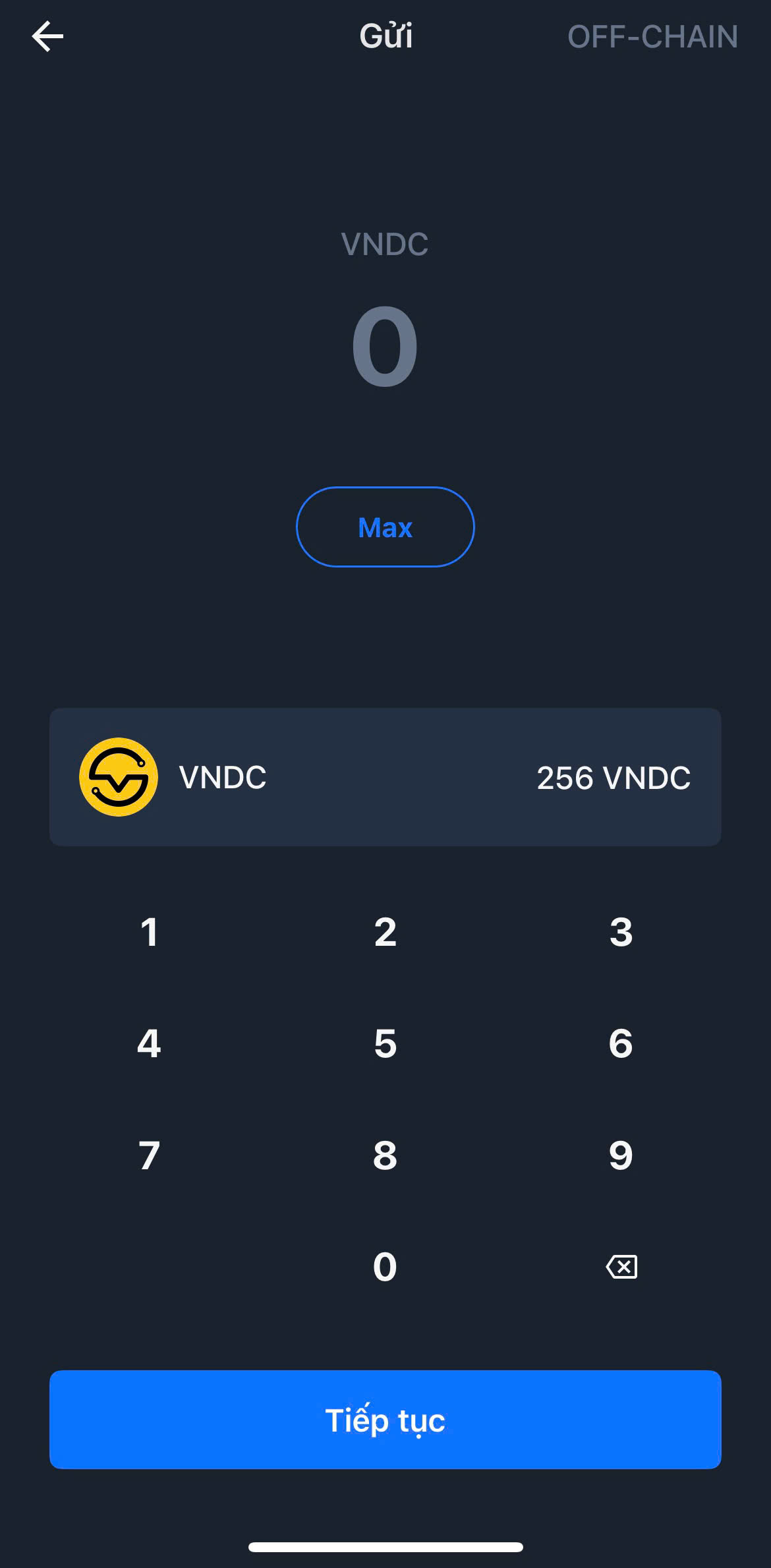This screenshot has width=771, height=1568.
Task: Tap the VNDC currency label above amount
Action: point(385,244)
